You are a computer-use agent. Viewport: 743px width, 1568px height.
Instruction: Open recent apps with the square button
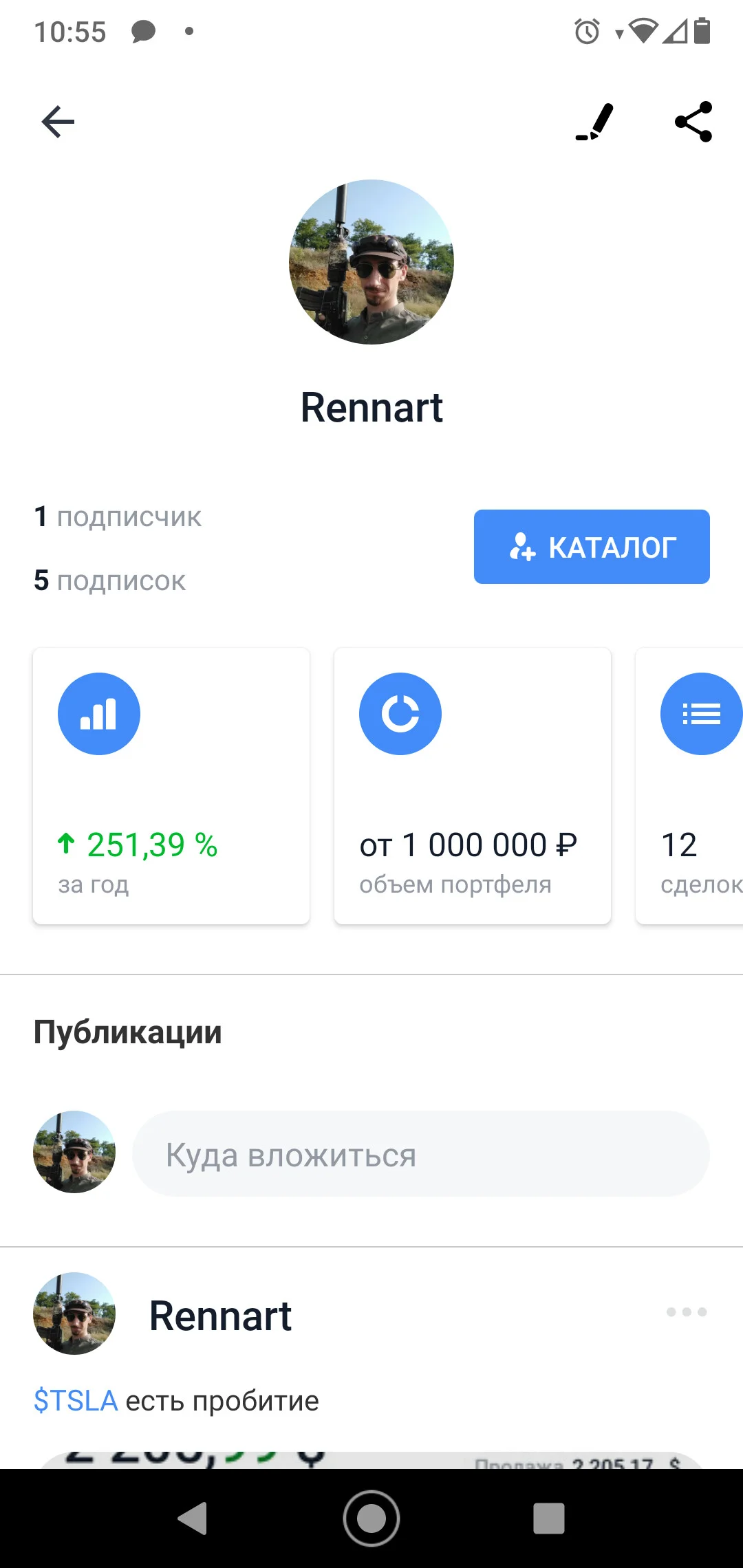click(549, 1518)
